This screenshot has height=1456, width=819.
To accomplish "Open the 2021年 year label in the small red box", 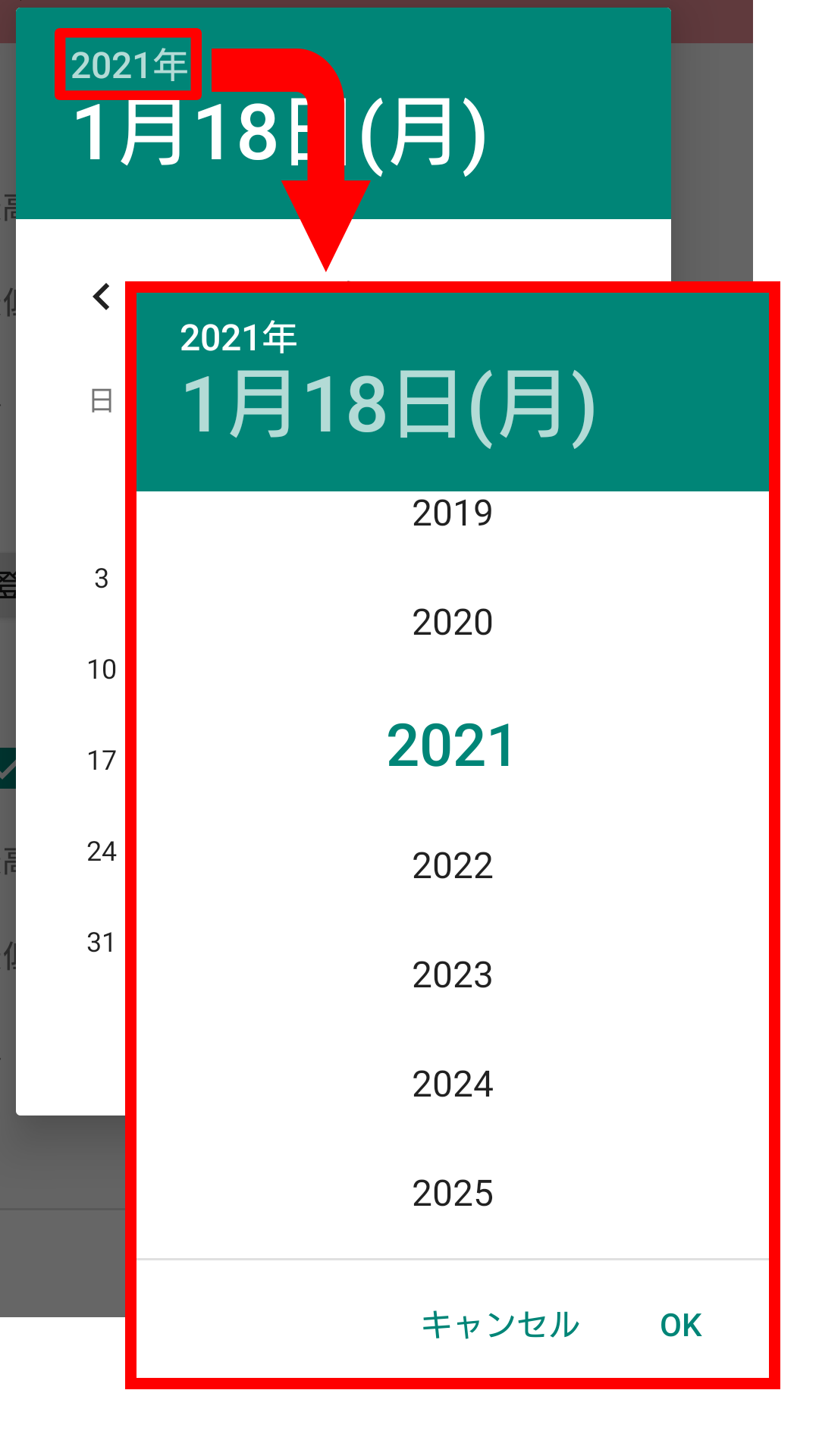I will coord(129,65).
